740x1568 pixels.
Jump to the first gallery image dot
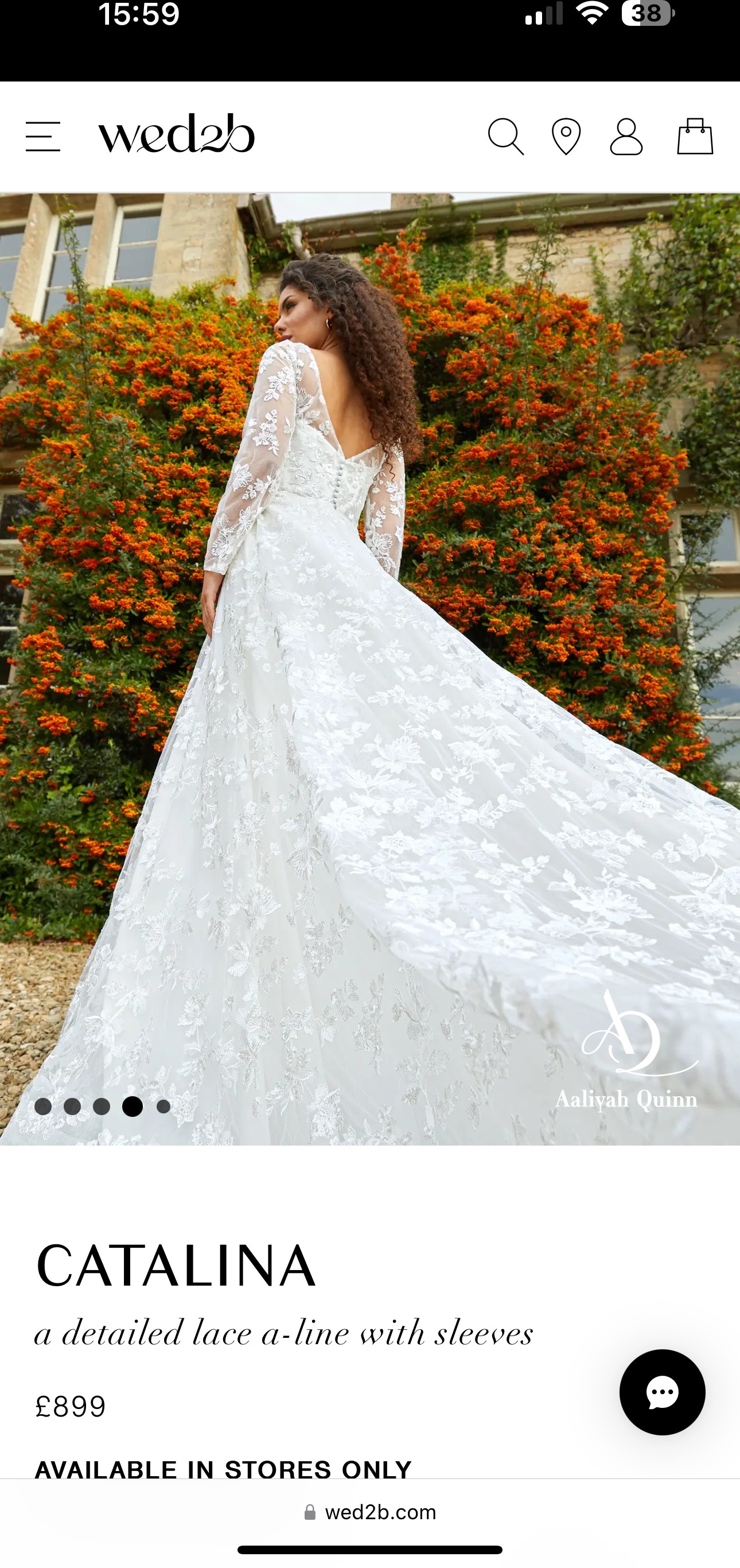point(42,1107)
